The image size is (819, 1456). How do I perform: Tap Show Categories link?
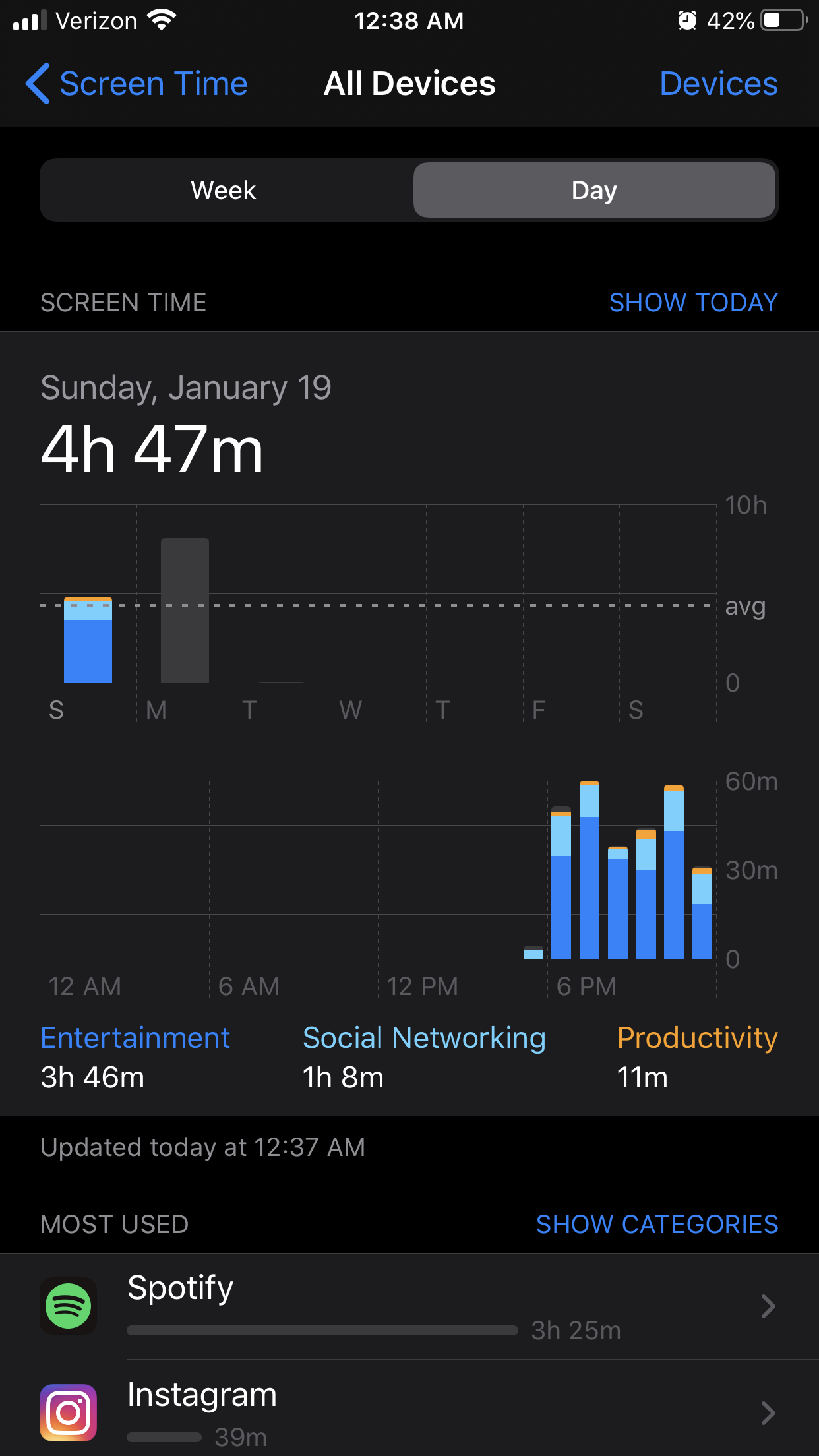click(x=657, y=1225)
